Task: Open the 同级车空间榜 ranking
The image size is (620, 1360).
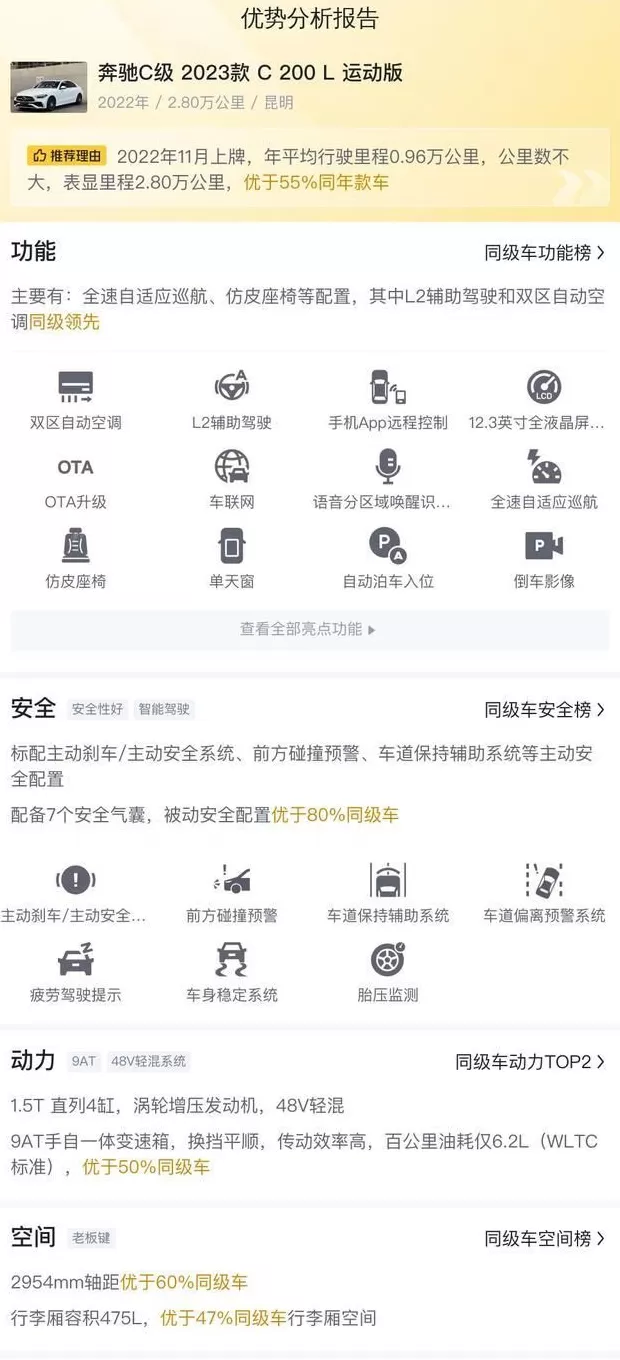Action: click(544, 1238)
